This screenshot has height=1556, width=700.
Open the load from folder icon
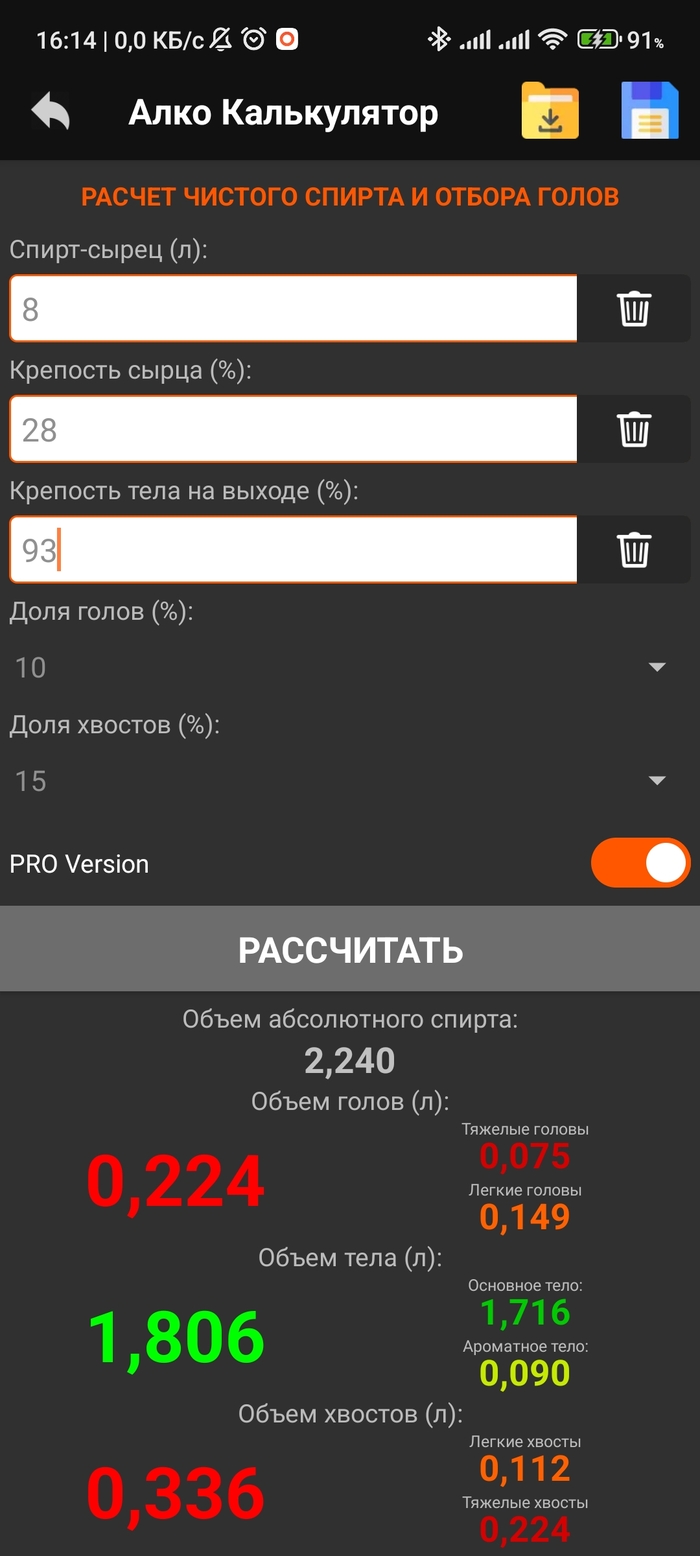pyautogui.click(x=550, y=111)
